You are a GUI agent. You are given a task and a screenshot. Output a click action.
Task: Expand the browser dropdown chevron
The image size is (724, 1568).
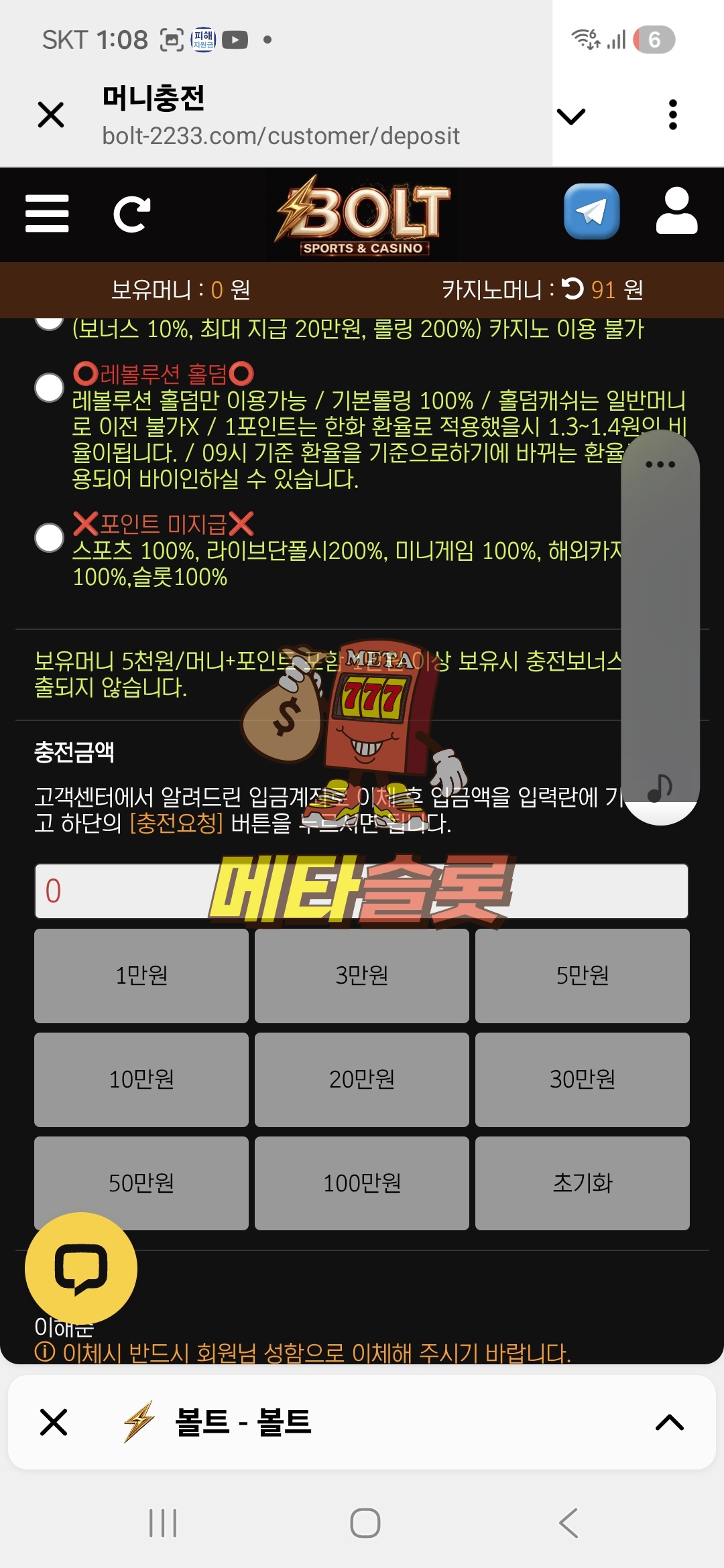coord(571,116)
